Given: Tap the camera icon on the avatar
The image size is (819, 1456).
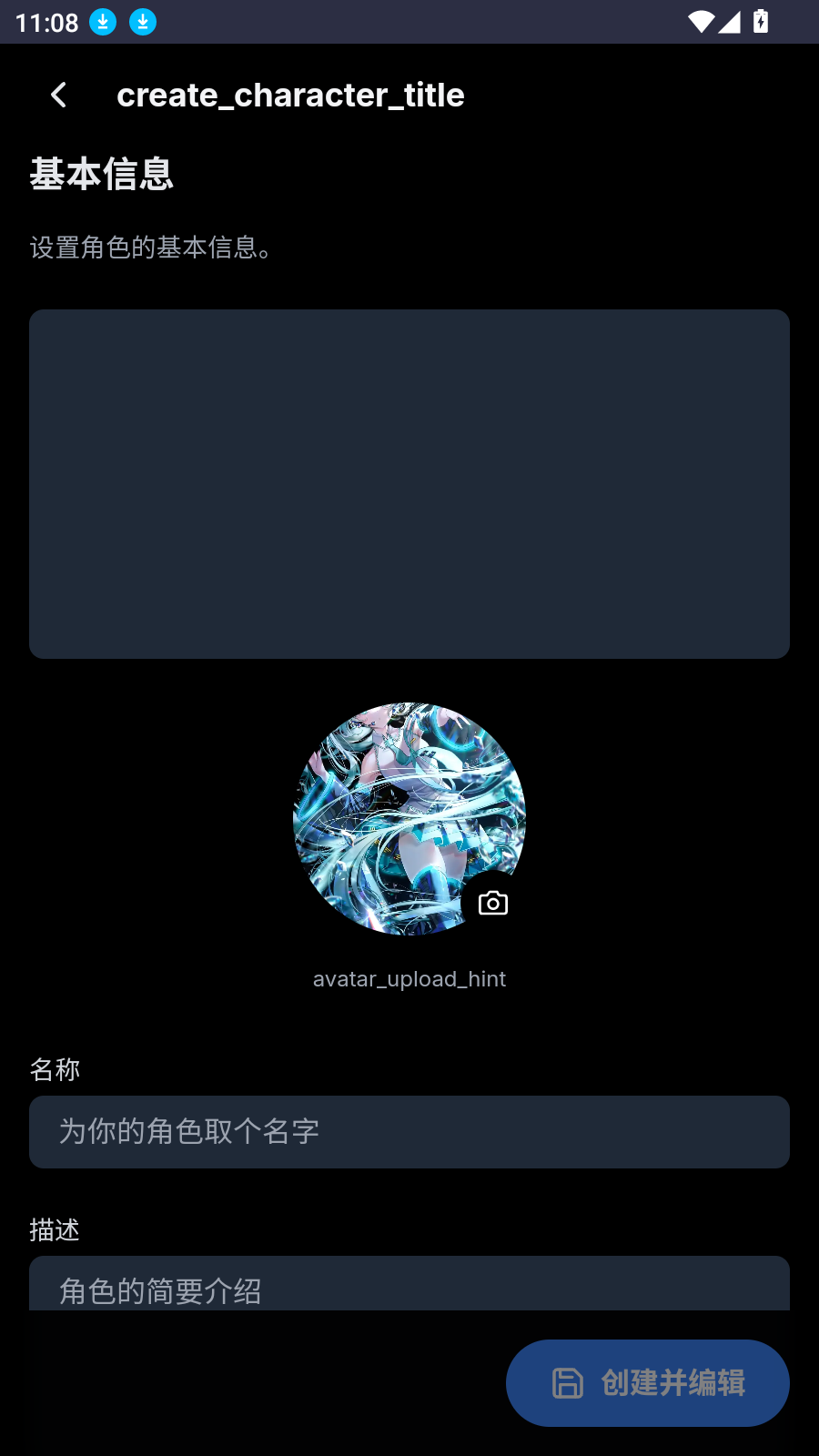Looking at the screenshot, I should pos(491,902).
